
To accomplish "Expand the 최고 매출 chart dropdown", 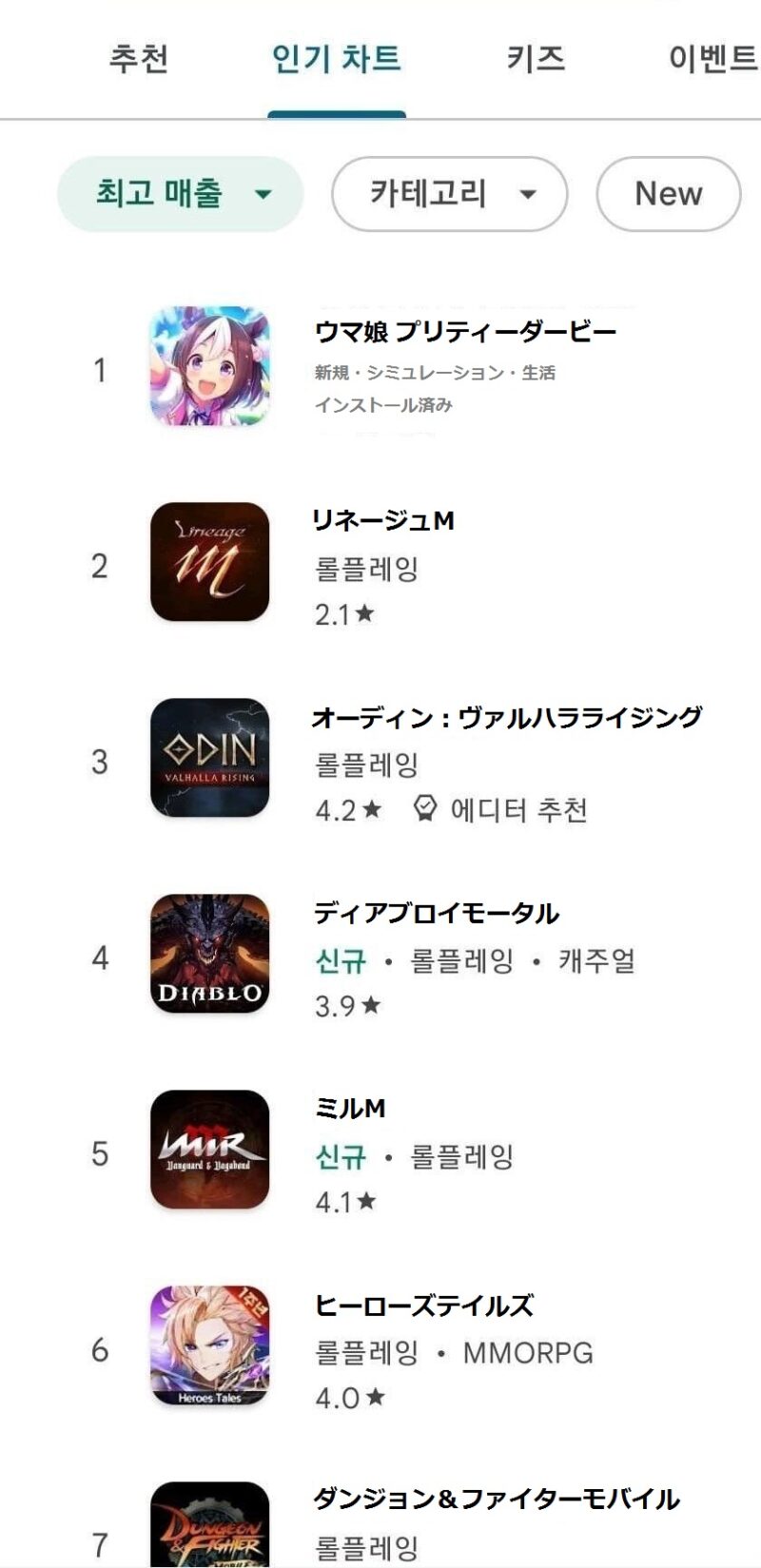I will coord(181,194).
